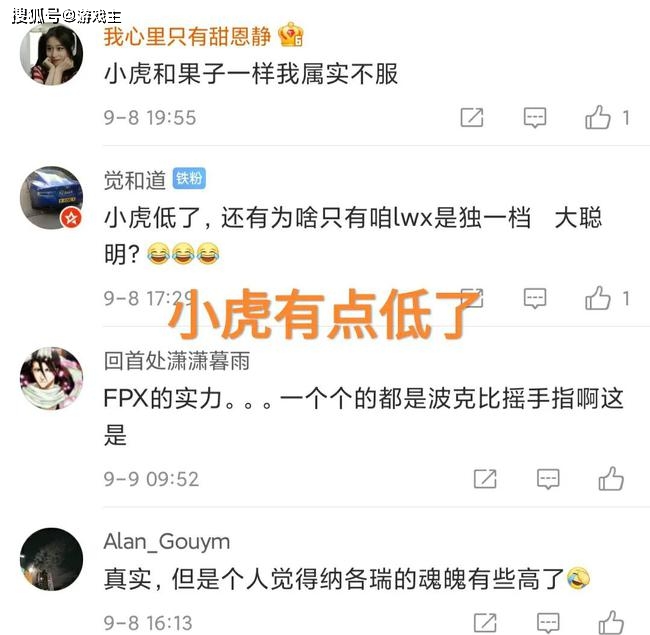Share Alan_Gouym's comment
This screenshot has width=650, height=635.
pyautogui.click(x=485, y=621)
